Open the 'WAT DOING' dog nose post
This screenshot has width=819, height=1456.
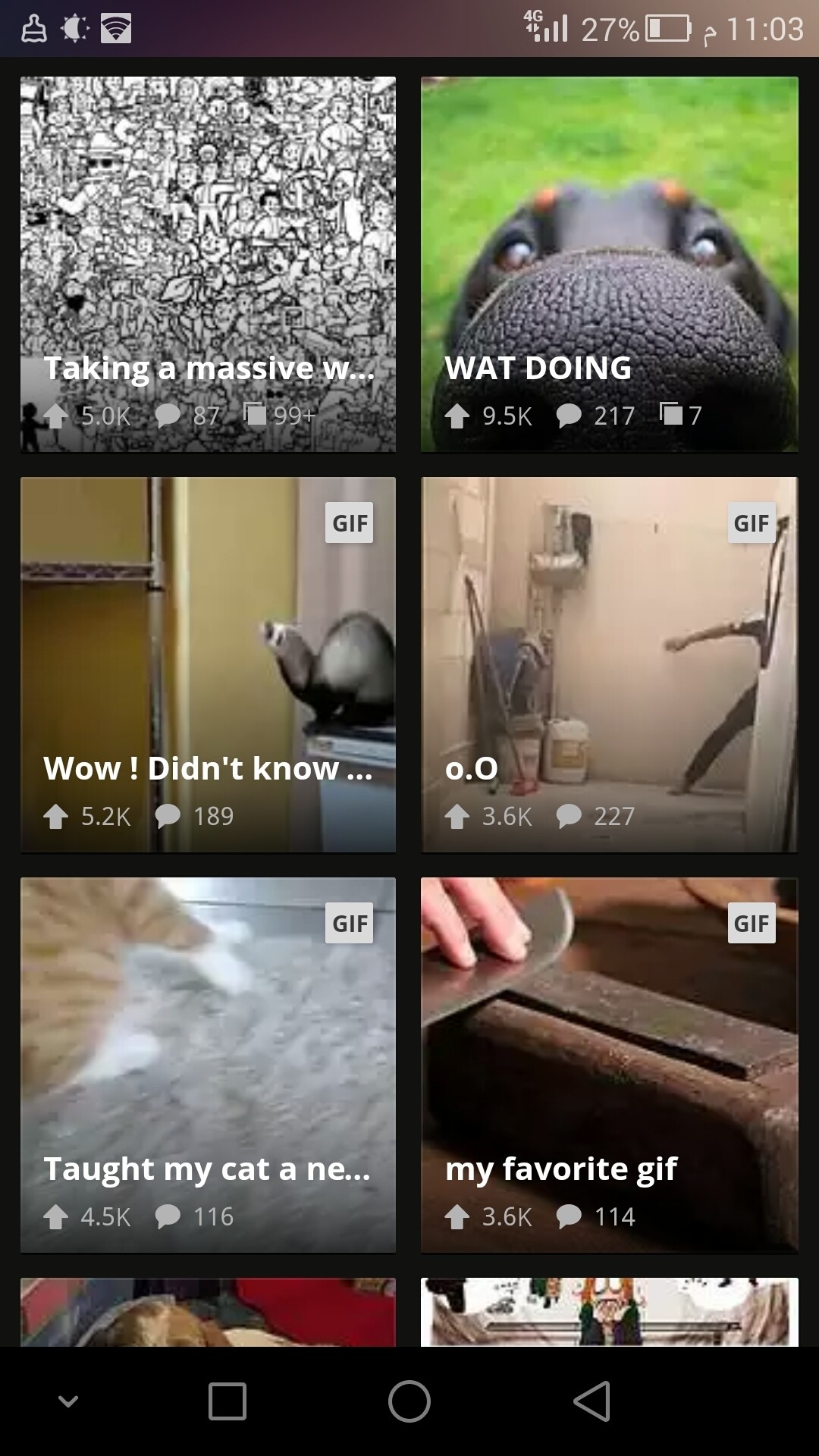(x=609, y=264)
